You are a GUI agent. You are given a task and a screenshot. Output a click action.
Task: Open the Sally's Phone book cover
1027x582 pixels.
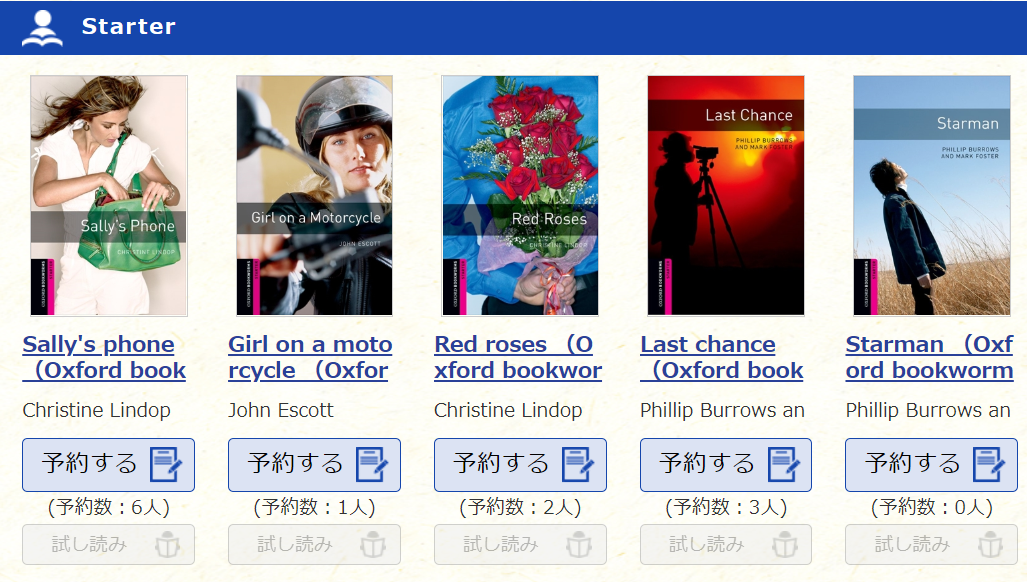tap(109, 196)
